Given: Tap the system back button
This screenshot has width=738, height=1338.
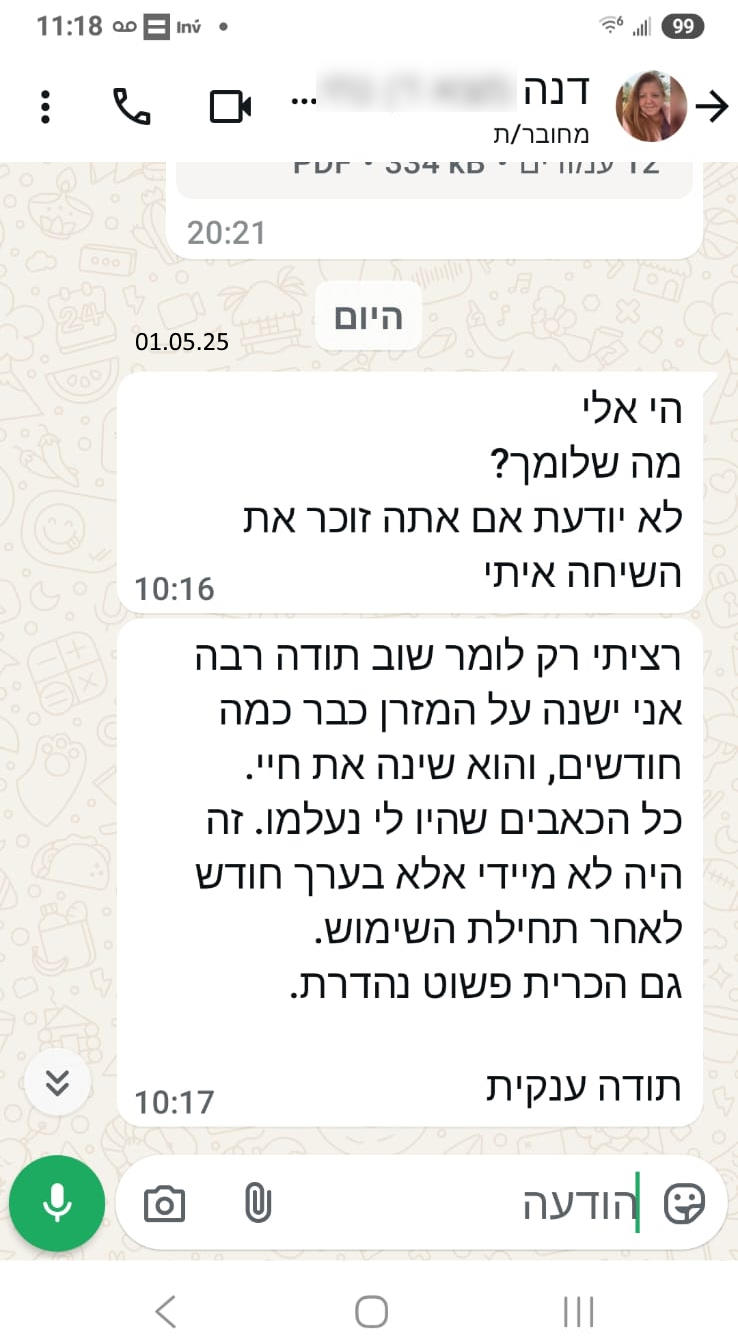Looking at the screenshot, I should tap(166, 1310).
